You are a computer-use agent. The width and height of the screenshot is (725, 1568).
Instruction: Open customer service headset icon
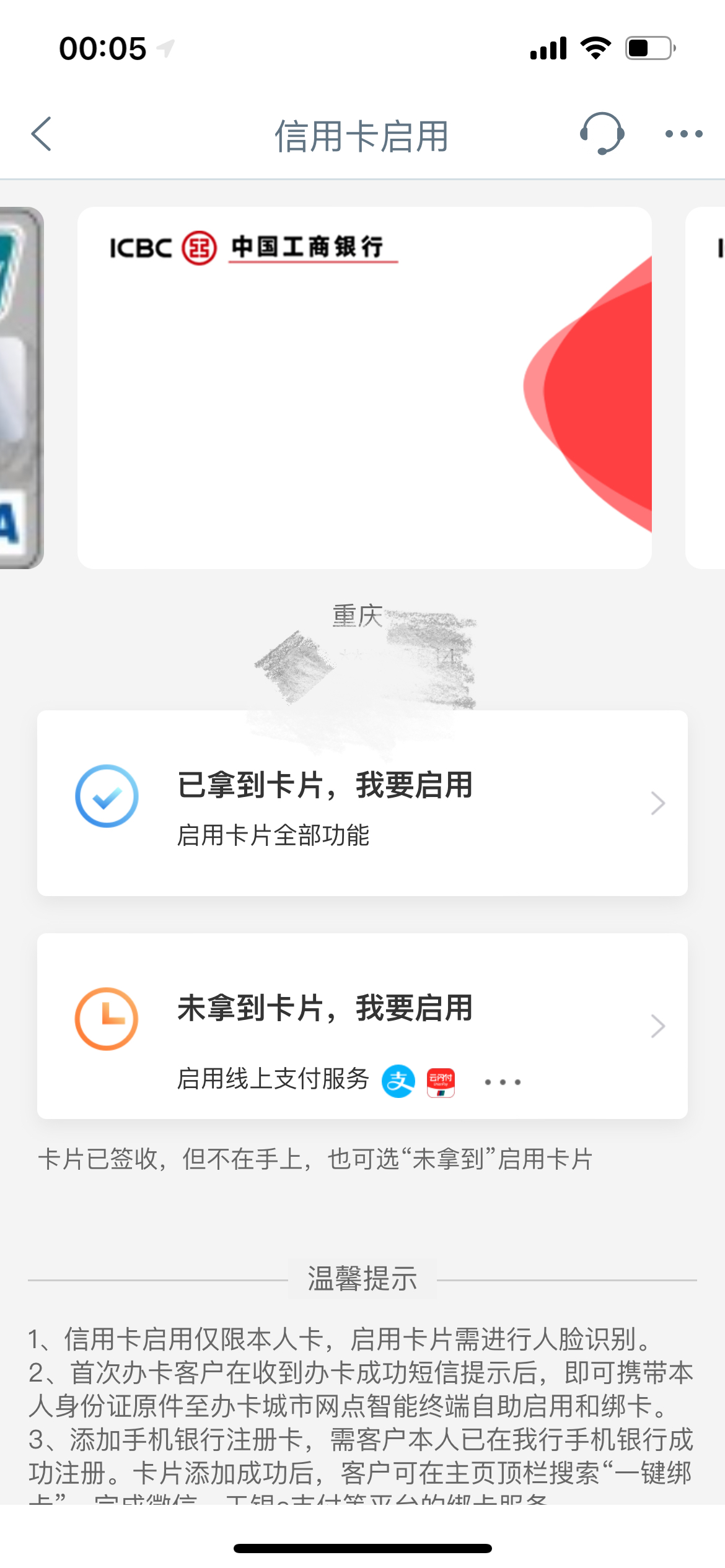602,133
